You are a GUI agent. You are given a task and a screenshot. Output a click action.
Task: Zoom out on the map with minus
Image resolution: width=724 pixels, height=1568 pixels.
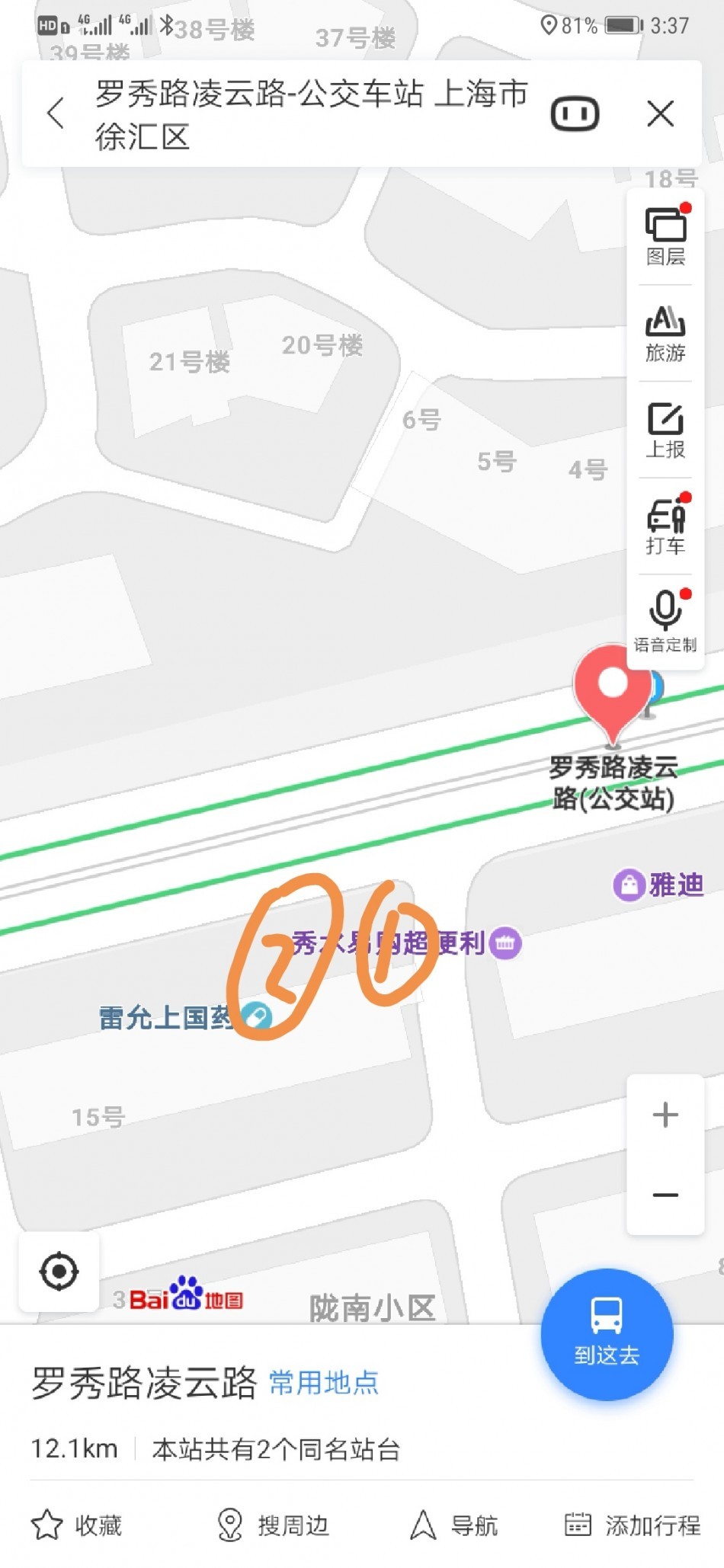[665, 1195]
